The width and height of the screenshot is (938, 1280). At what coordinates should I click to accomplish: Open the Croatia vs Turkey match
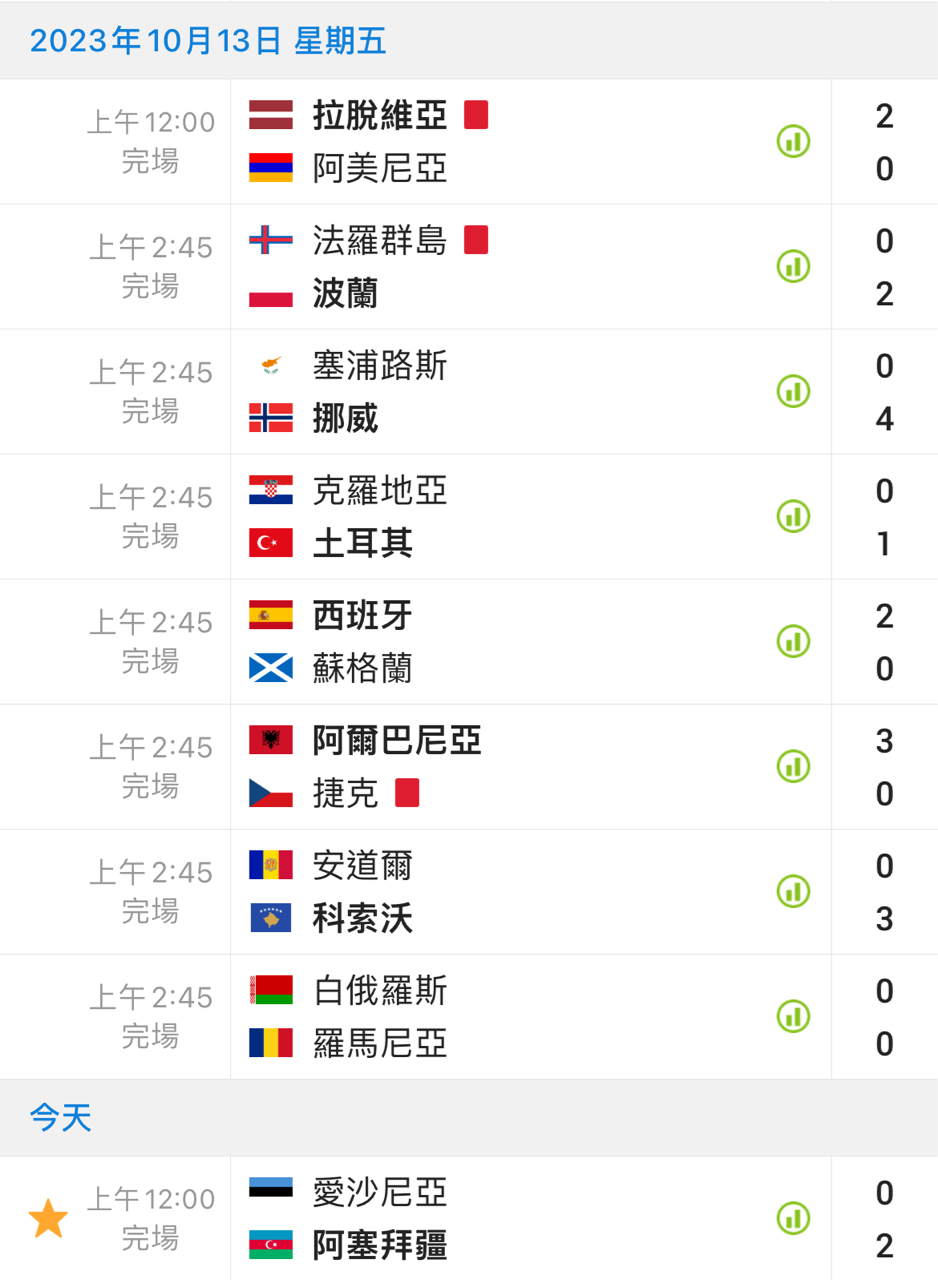click(500, 517)
